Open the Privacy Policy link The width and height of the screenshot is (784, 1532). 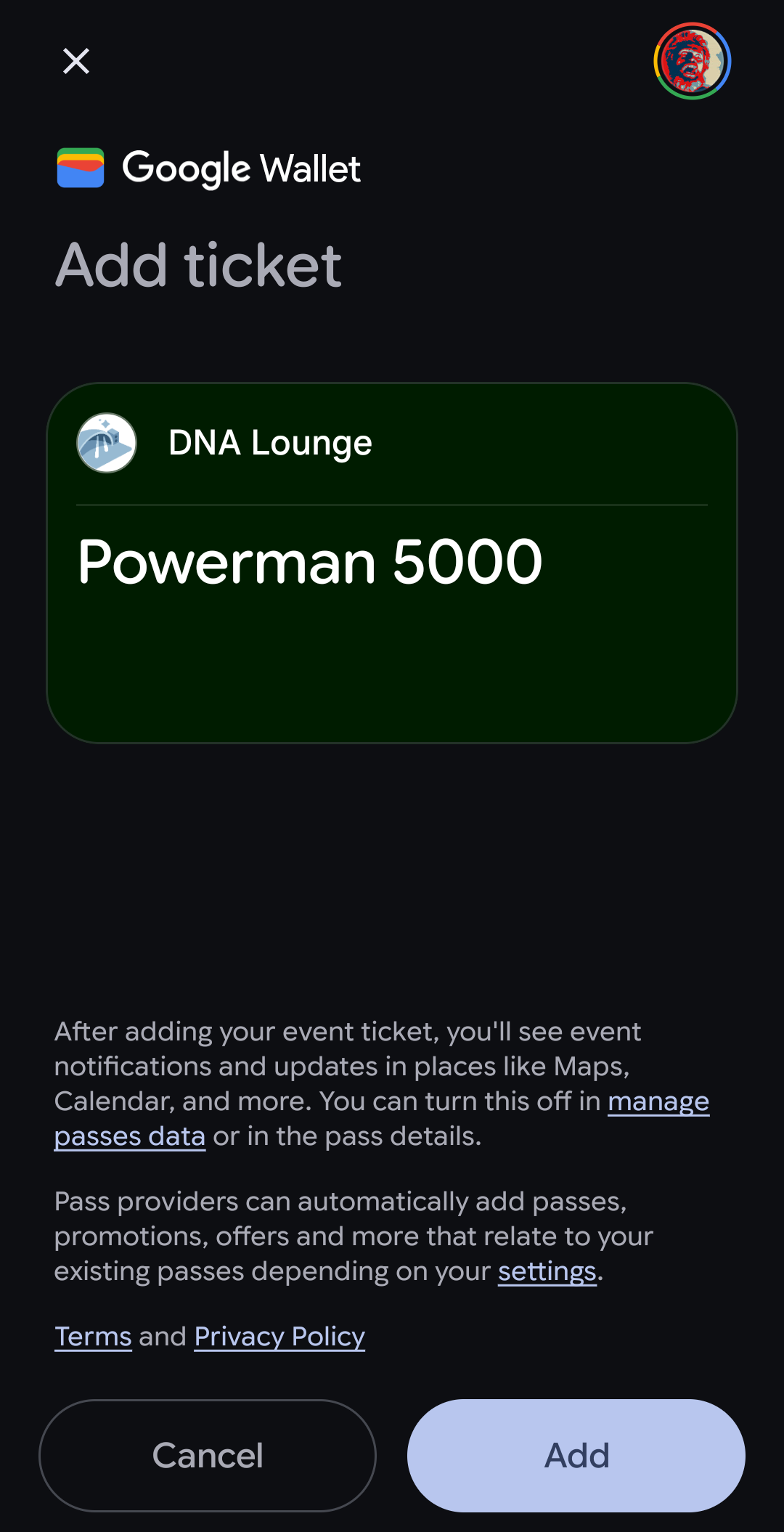tap(278, 1336)
